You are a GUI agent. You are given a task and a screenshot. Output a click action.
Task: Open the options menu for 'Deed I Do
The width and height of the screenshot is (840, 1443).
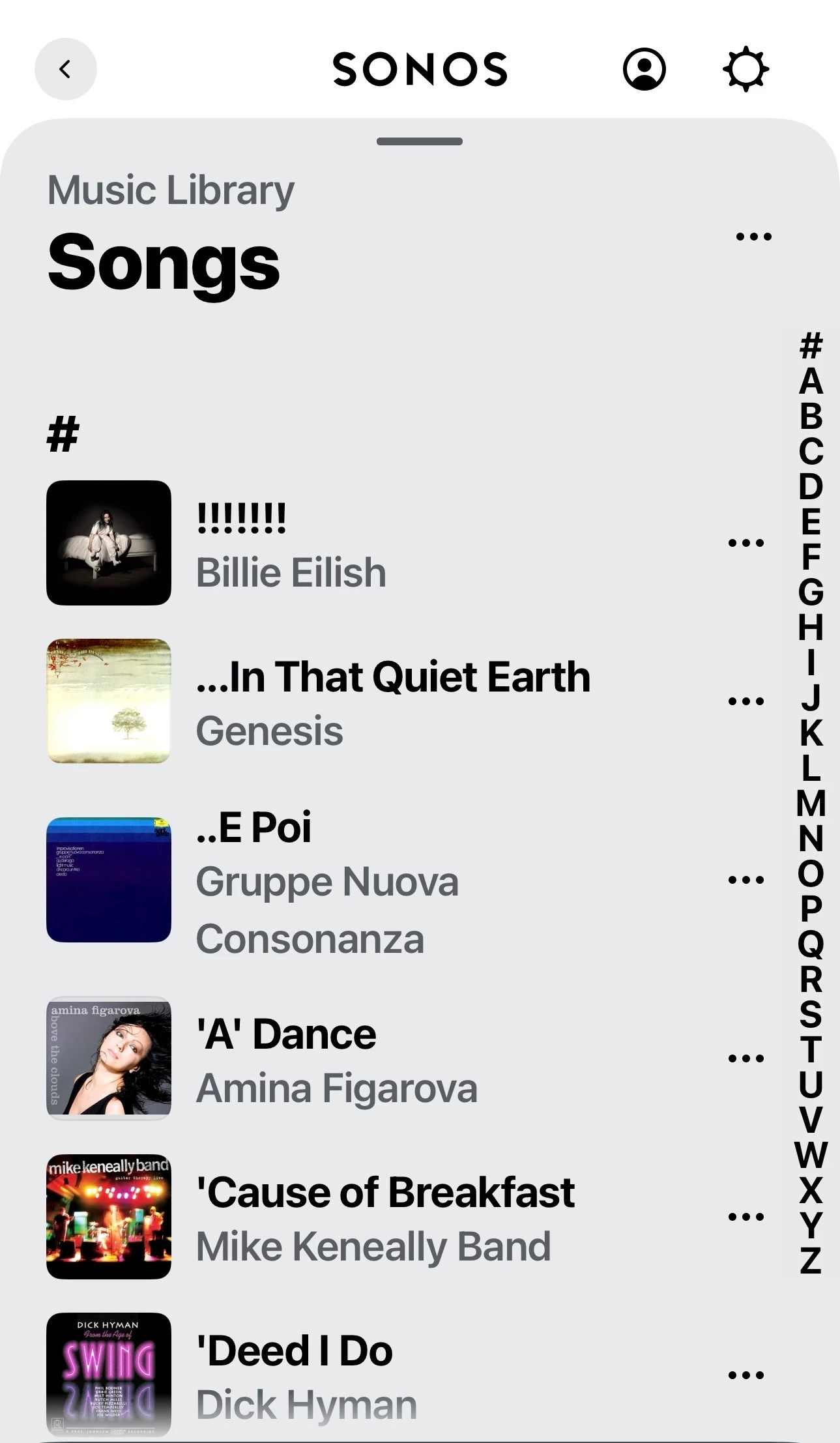pos(746,1375)
